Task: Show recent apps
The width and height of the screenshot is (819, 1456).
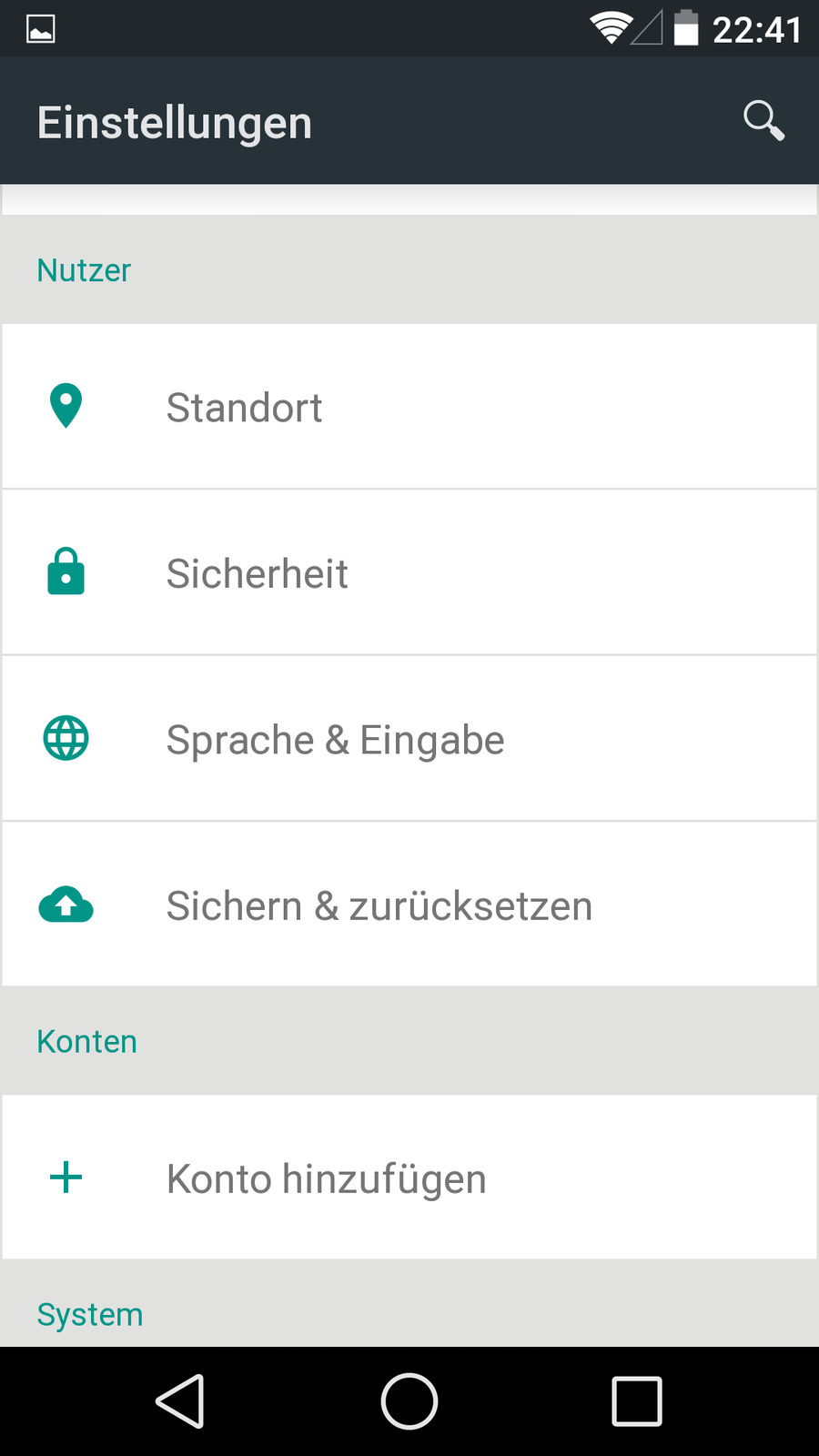Action: (x=637, y=1401)
